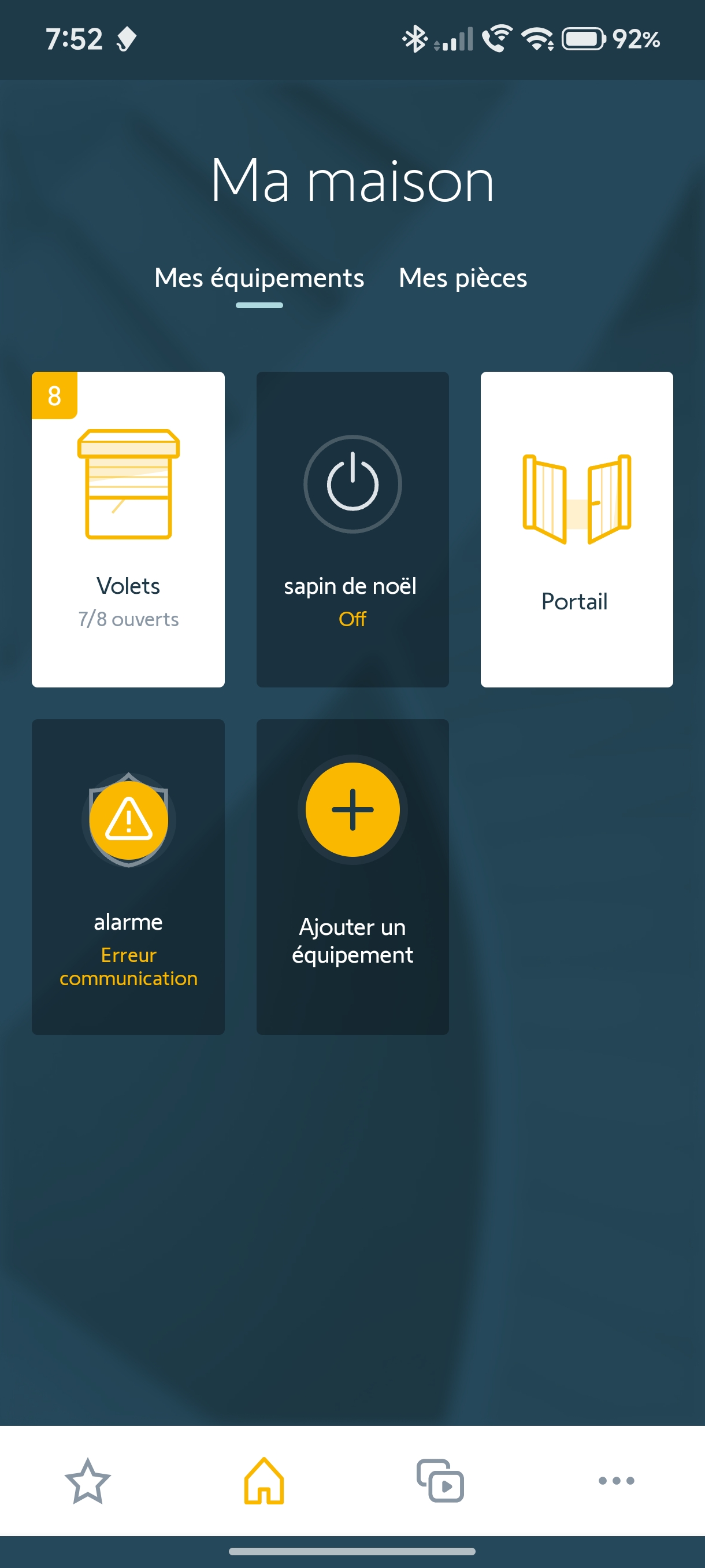Open the Portail gate card

[x=576, y=529]
